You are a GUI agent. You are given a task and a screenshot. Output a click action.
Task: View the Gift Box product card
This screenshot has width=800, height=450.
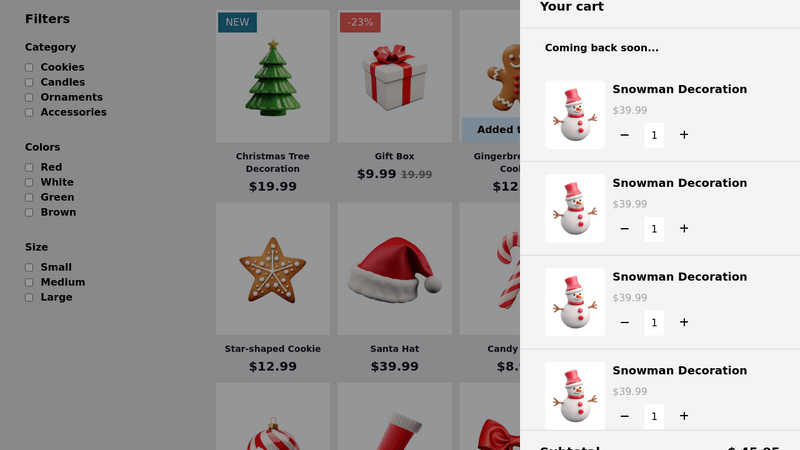click(394, 77)
